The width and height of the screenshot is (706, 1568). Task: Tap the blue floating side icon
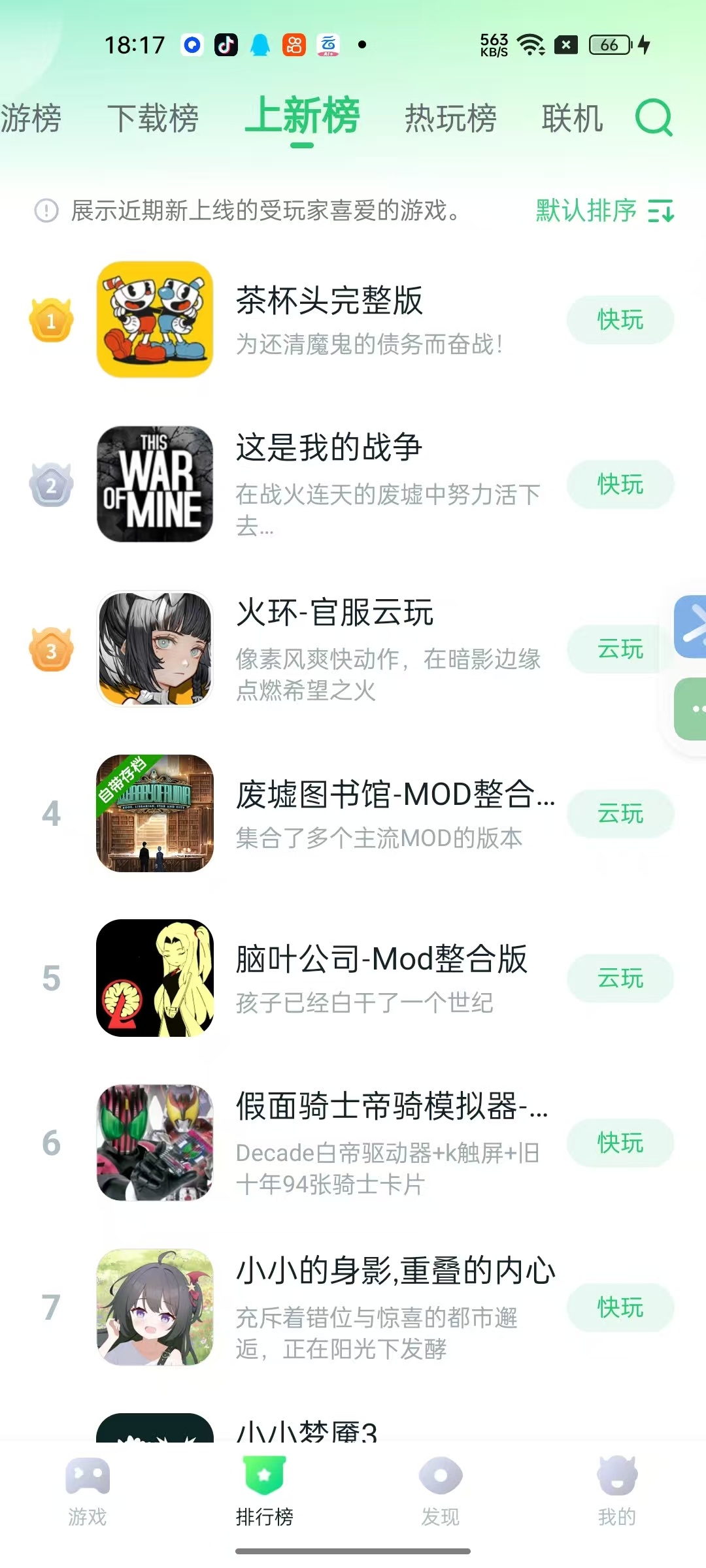tap(692, 627)
